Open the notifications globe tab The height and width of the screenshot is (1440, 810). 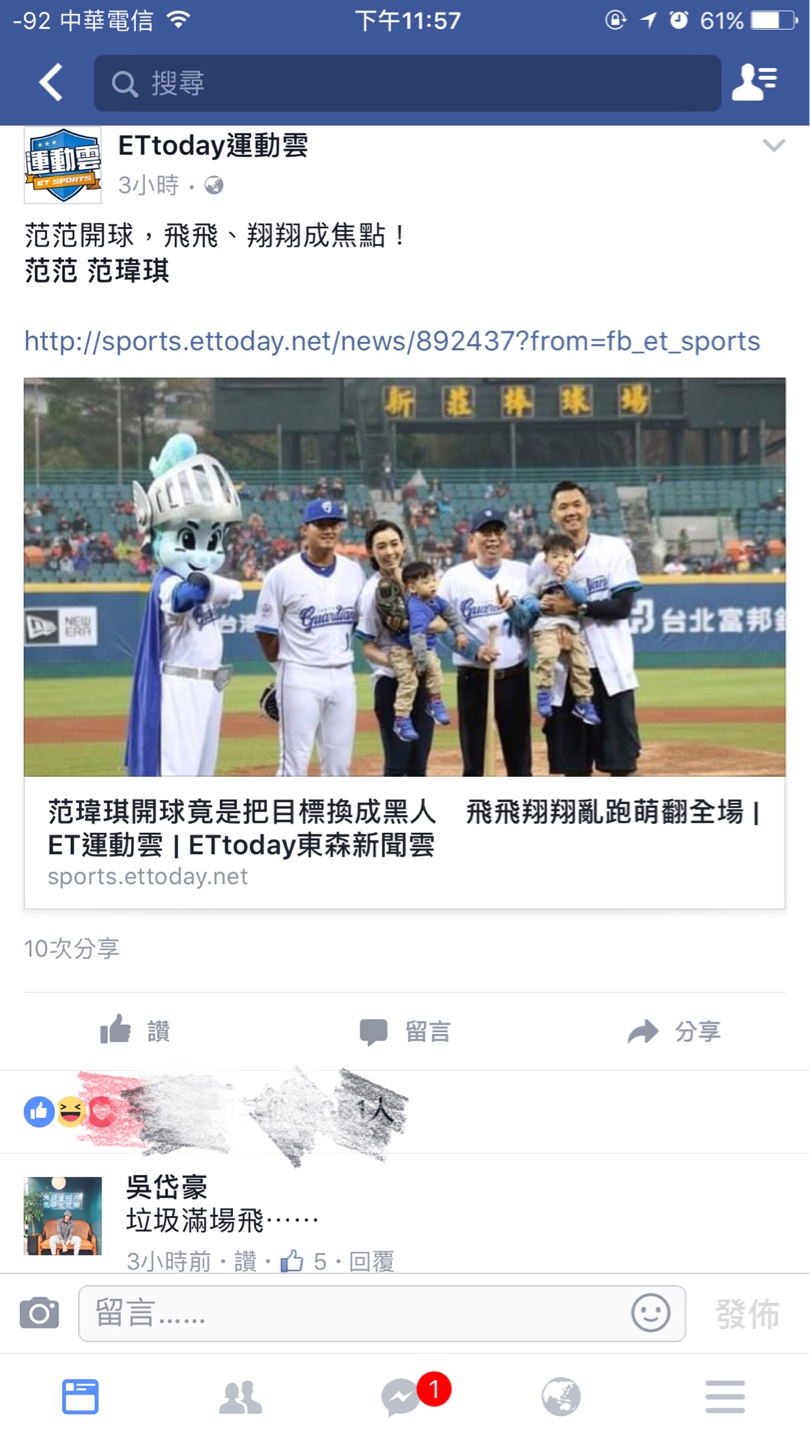[x=561, y=1397]
